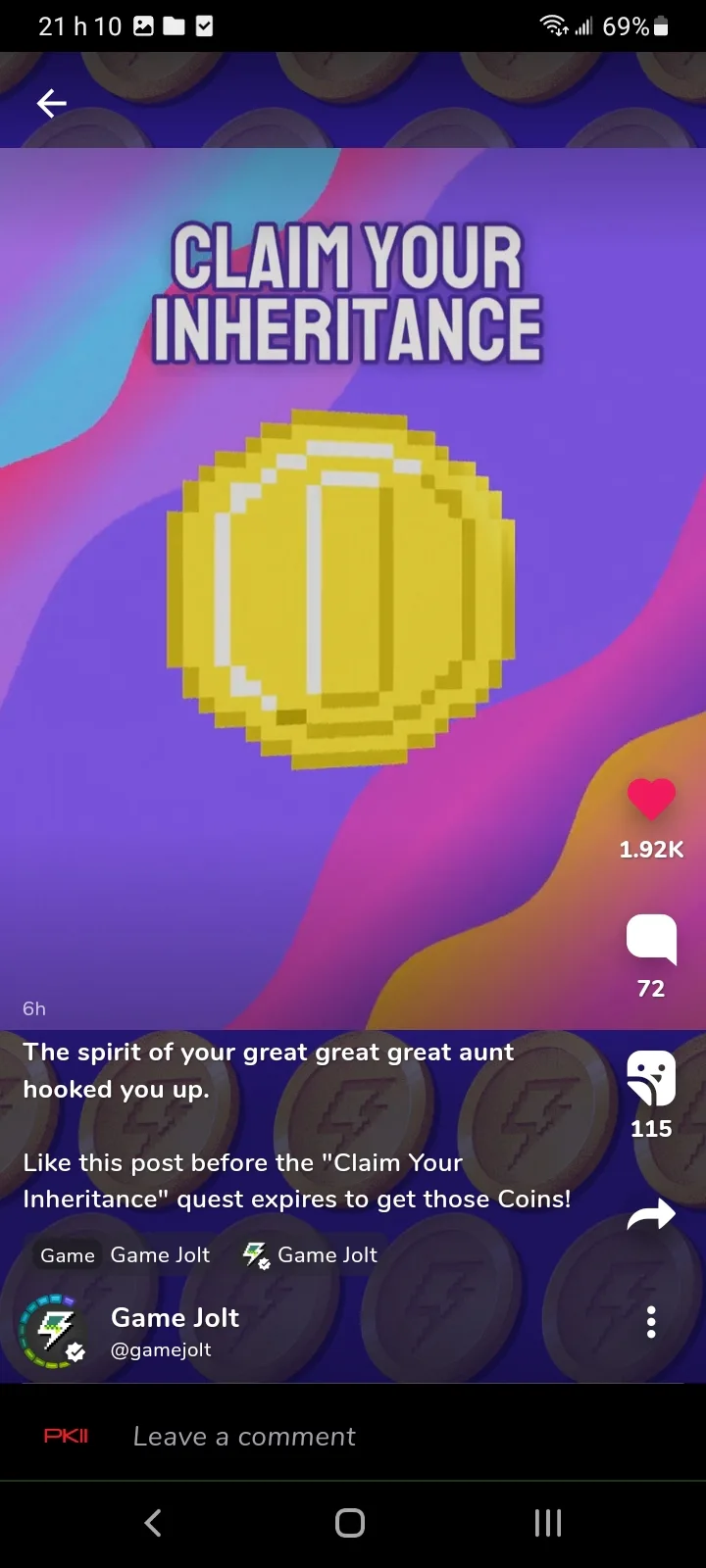Tap the system home button

coord(350,1523)
